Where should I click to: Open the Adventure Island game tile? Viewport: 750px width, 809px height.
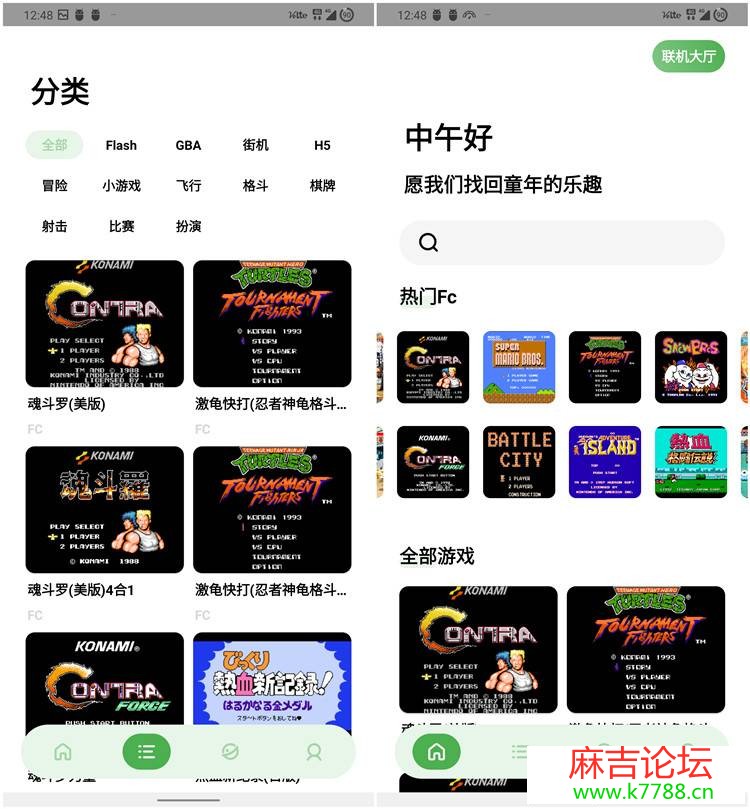pos(604,461)
